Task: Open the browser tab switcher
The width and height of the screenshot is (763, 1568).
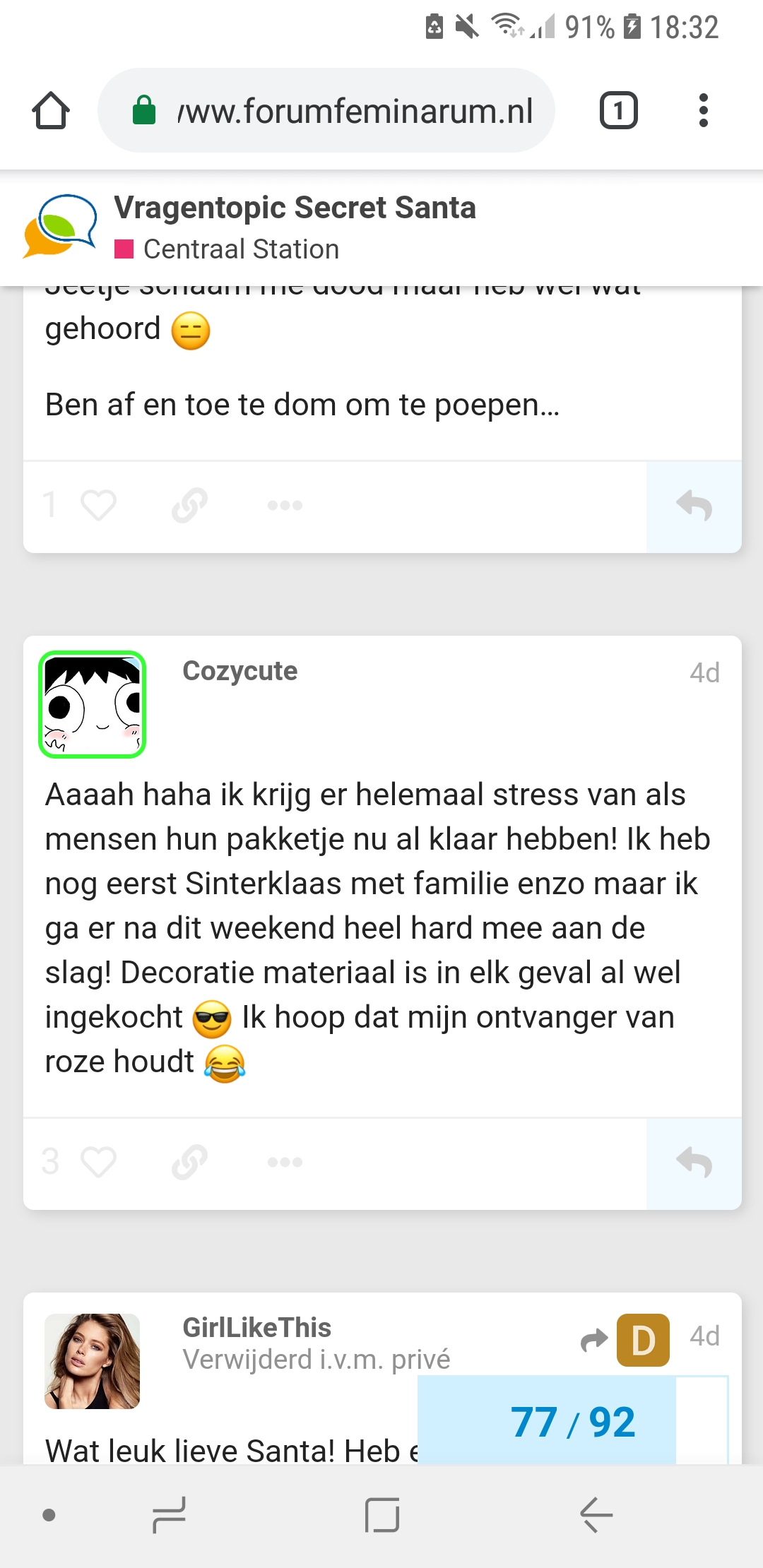Action: coord(618,111)
